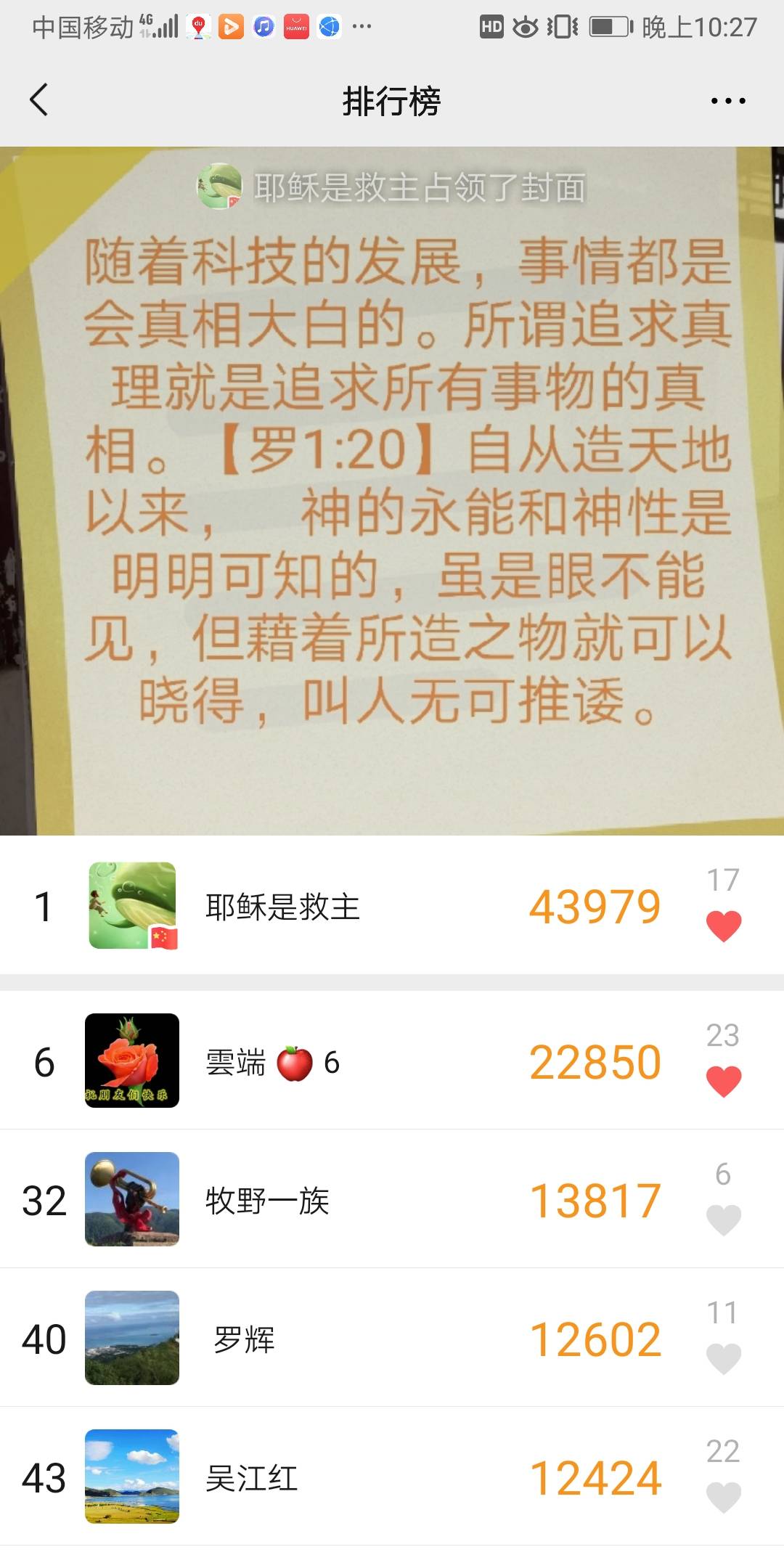
Task: Tap the Huawei Music status bar icon
Action: (x=263, y=28)
